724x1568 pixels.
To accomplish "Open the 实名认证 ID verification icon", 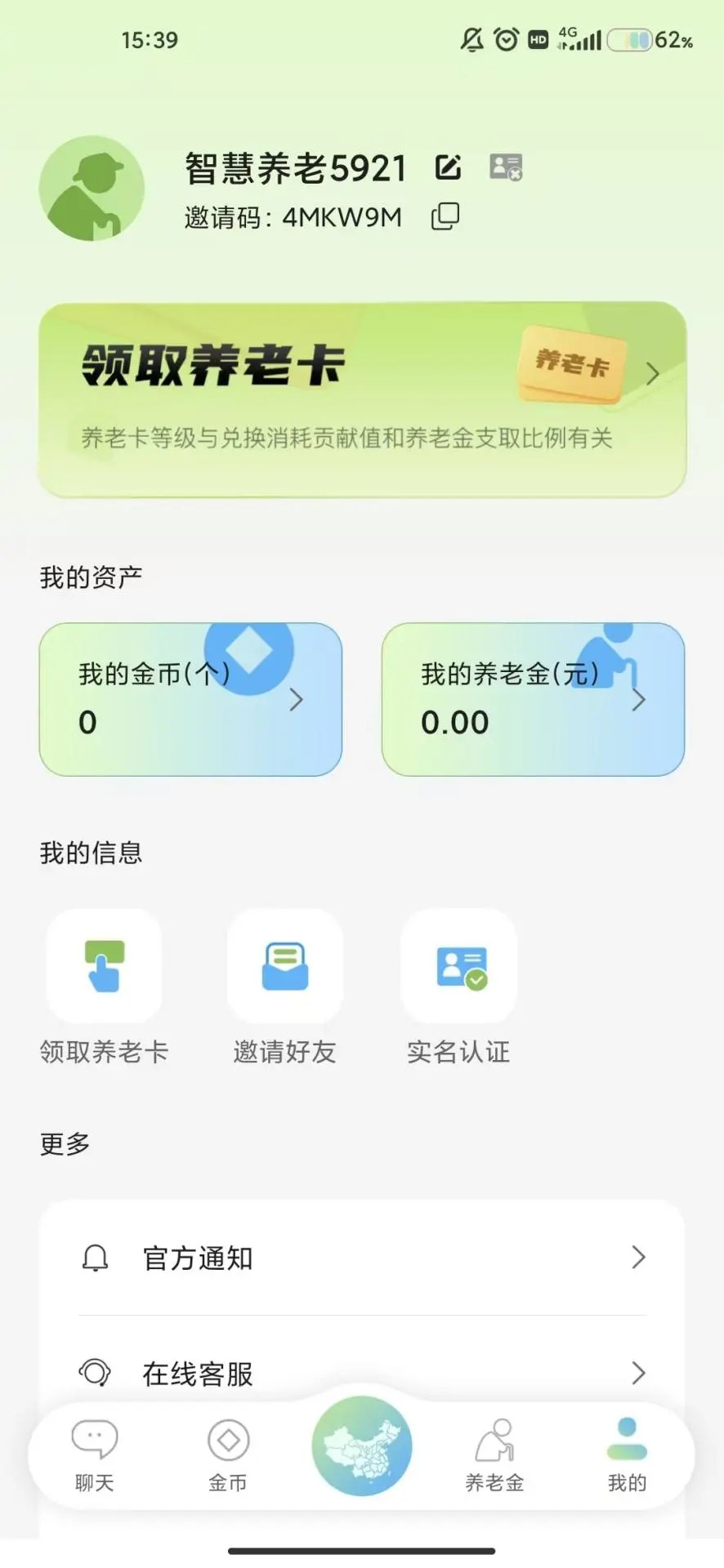I will 458,966.
